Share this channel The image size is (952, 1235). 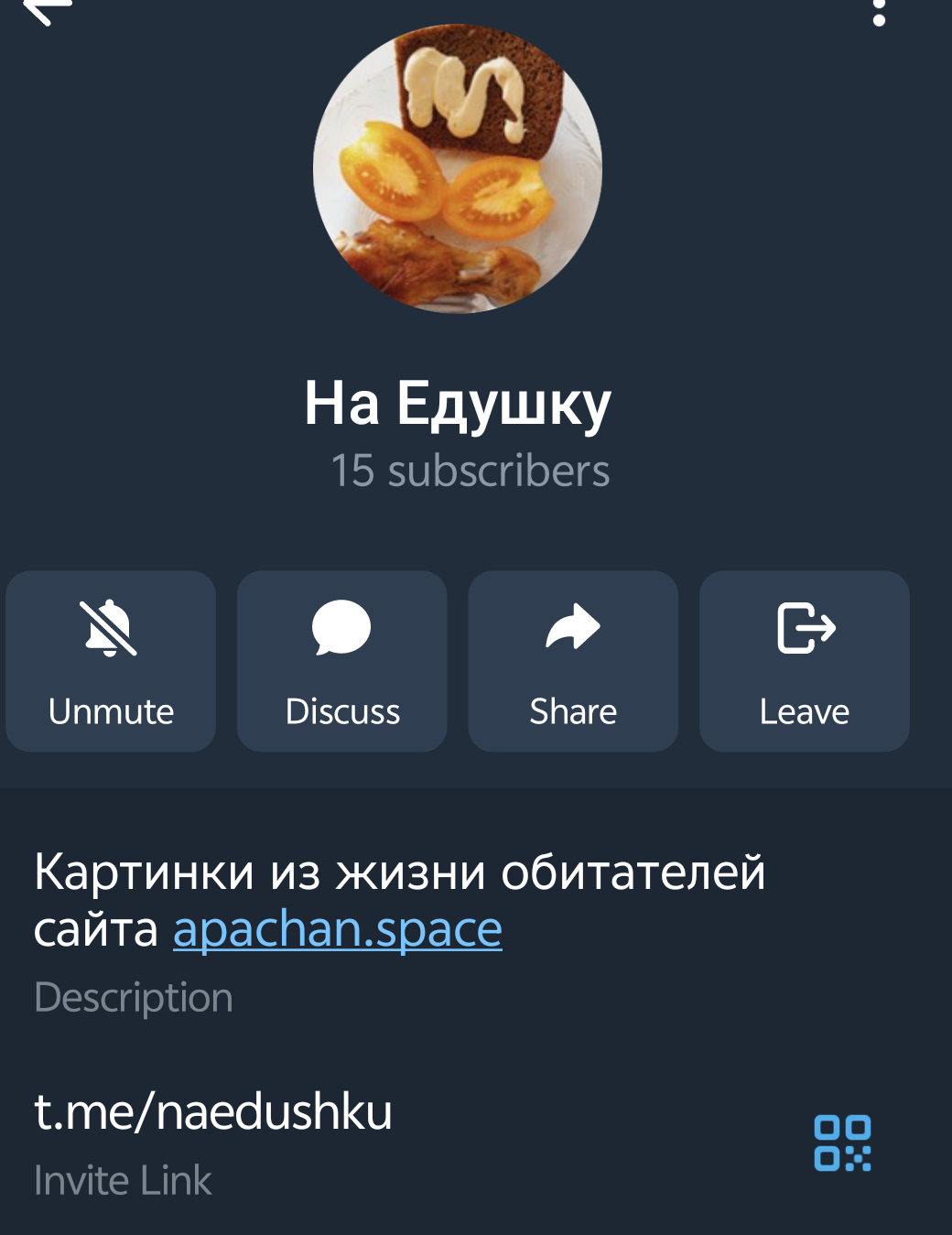(573, 661)
